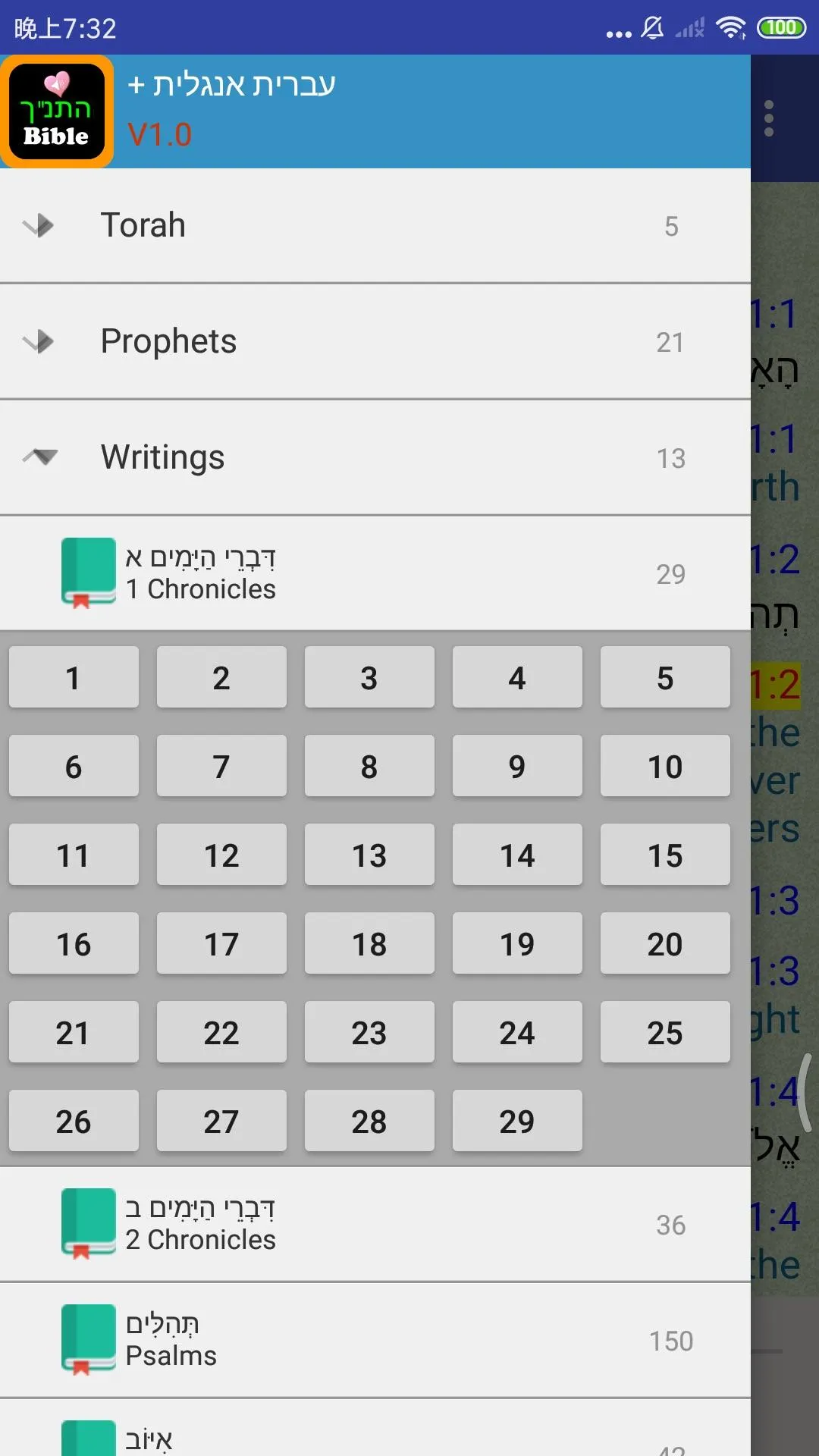The height and width of the screenshot is (1456, 819).
Task: Choose chapter 13
Action: coord(369,855)
